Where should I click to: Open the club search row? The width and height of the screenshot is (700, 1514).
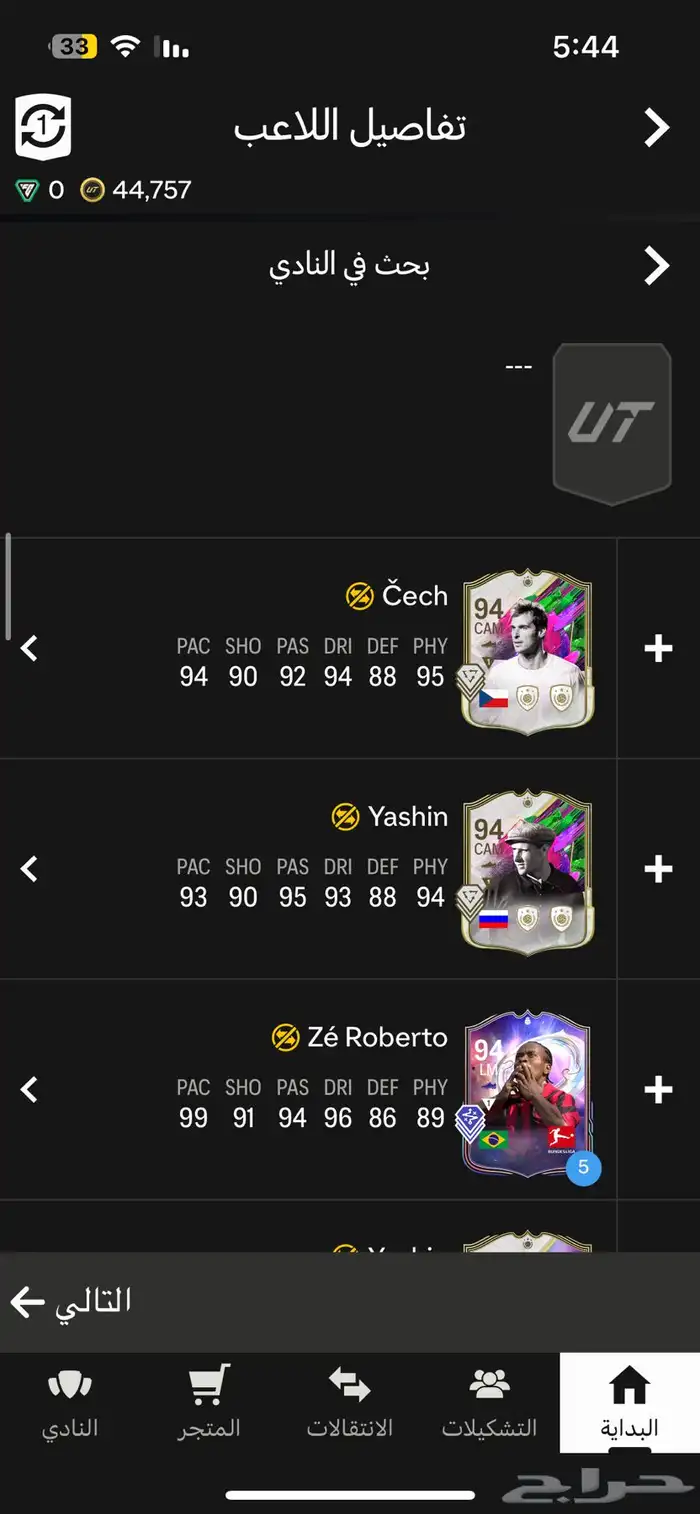(x=350, y=266)
